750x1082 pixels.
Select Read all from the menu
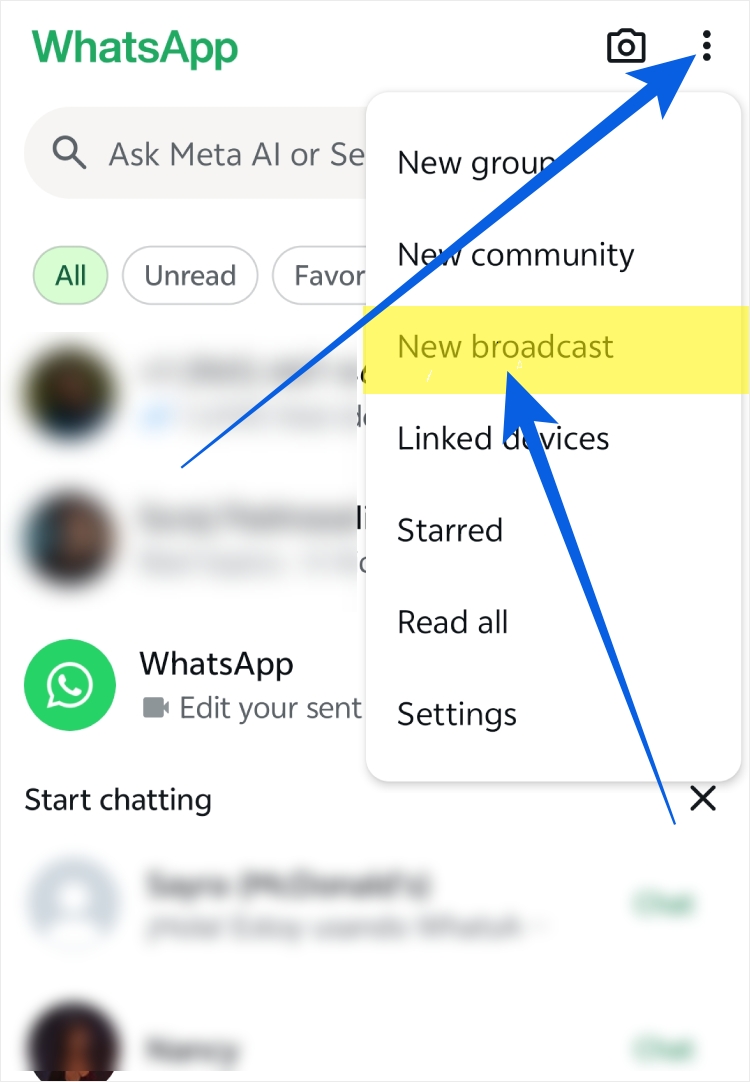coord(453,622)
